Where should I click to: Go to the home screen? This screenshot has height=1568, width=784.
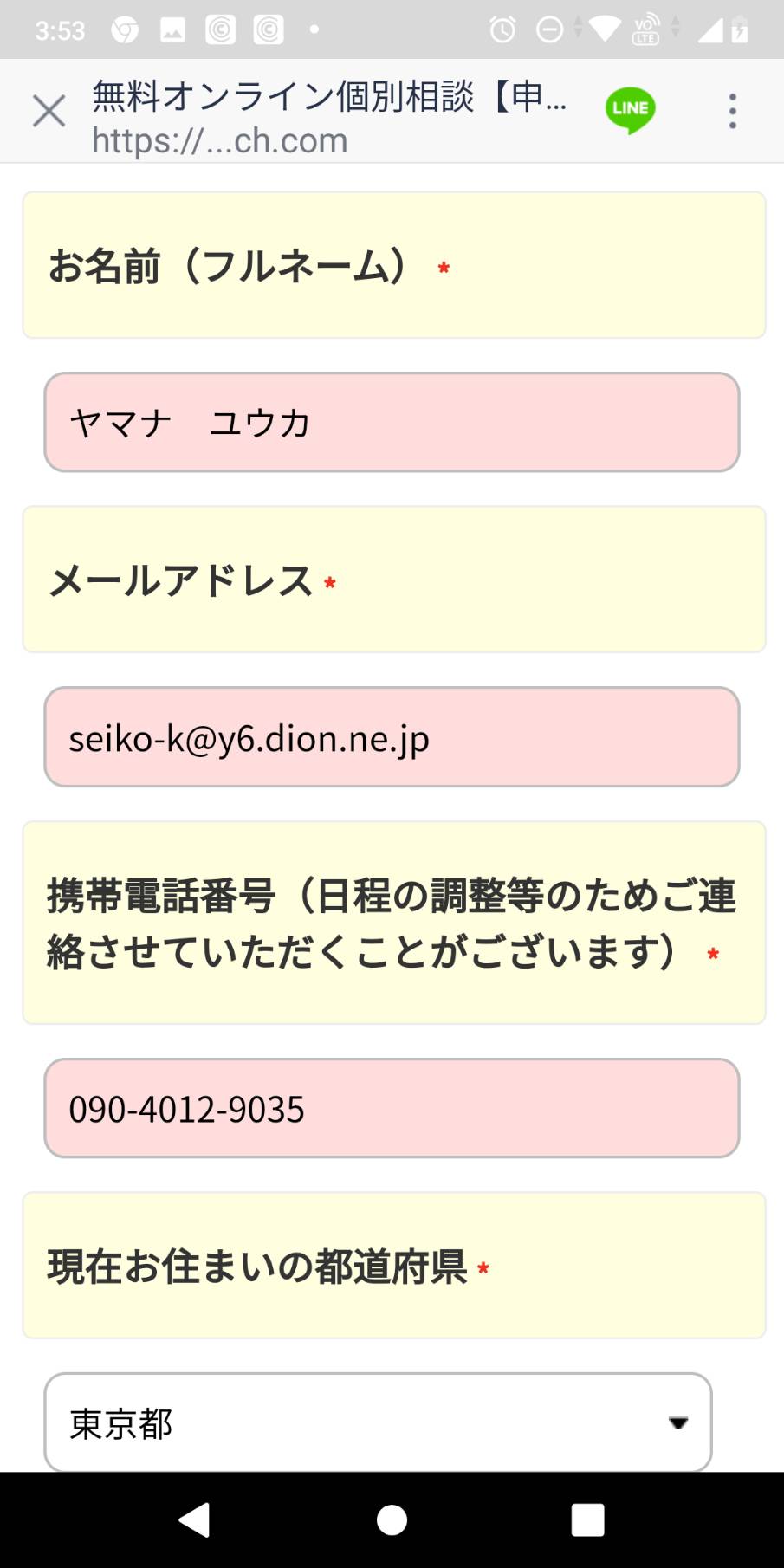click(392, 1519)
